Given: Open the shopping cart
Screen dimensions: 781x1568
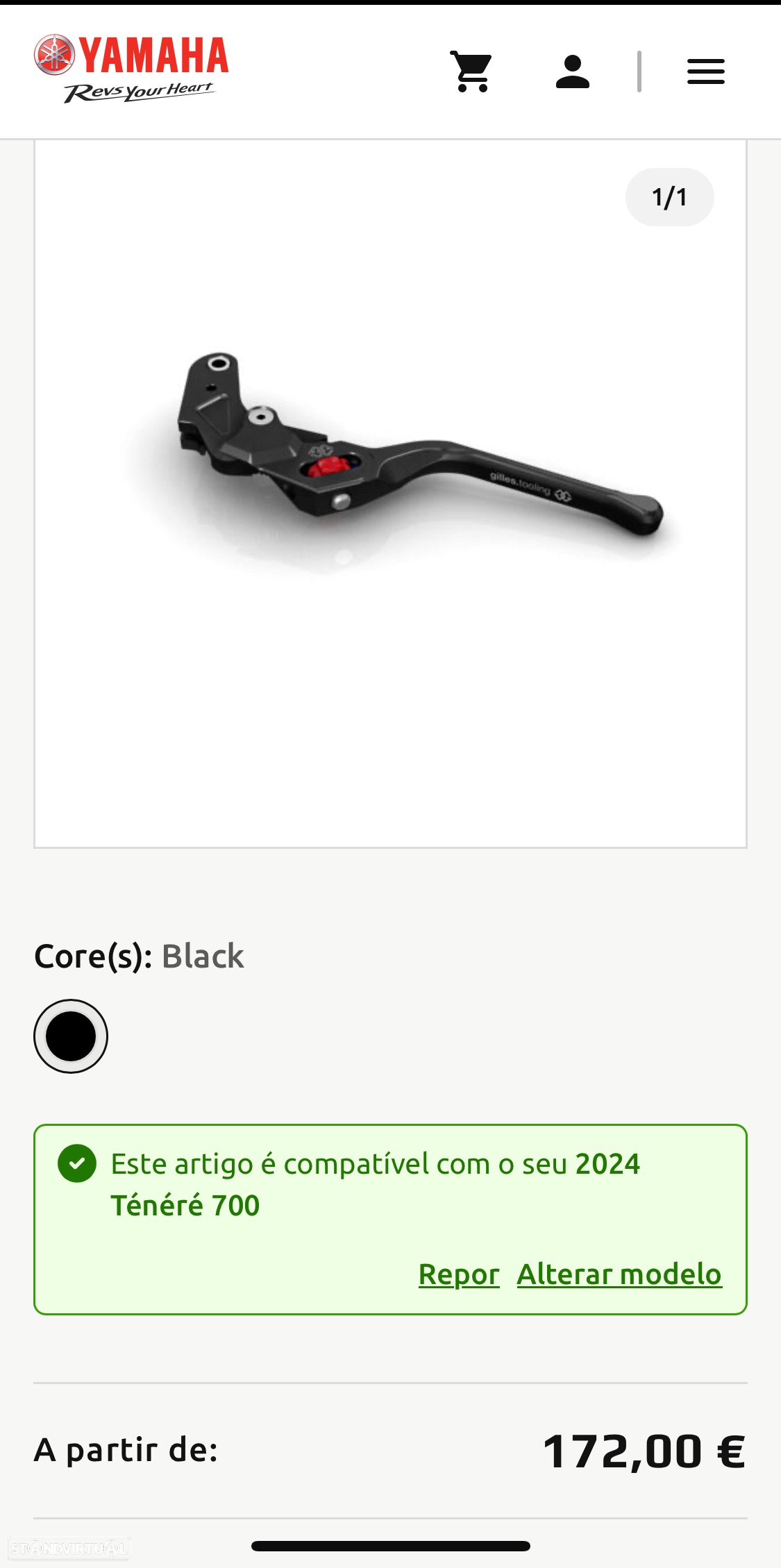Looking at the screenshot, I should (471, 71).
